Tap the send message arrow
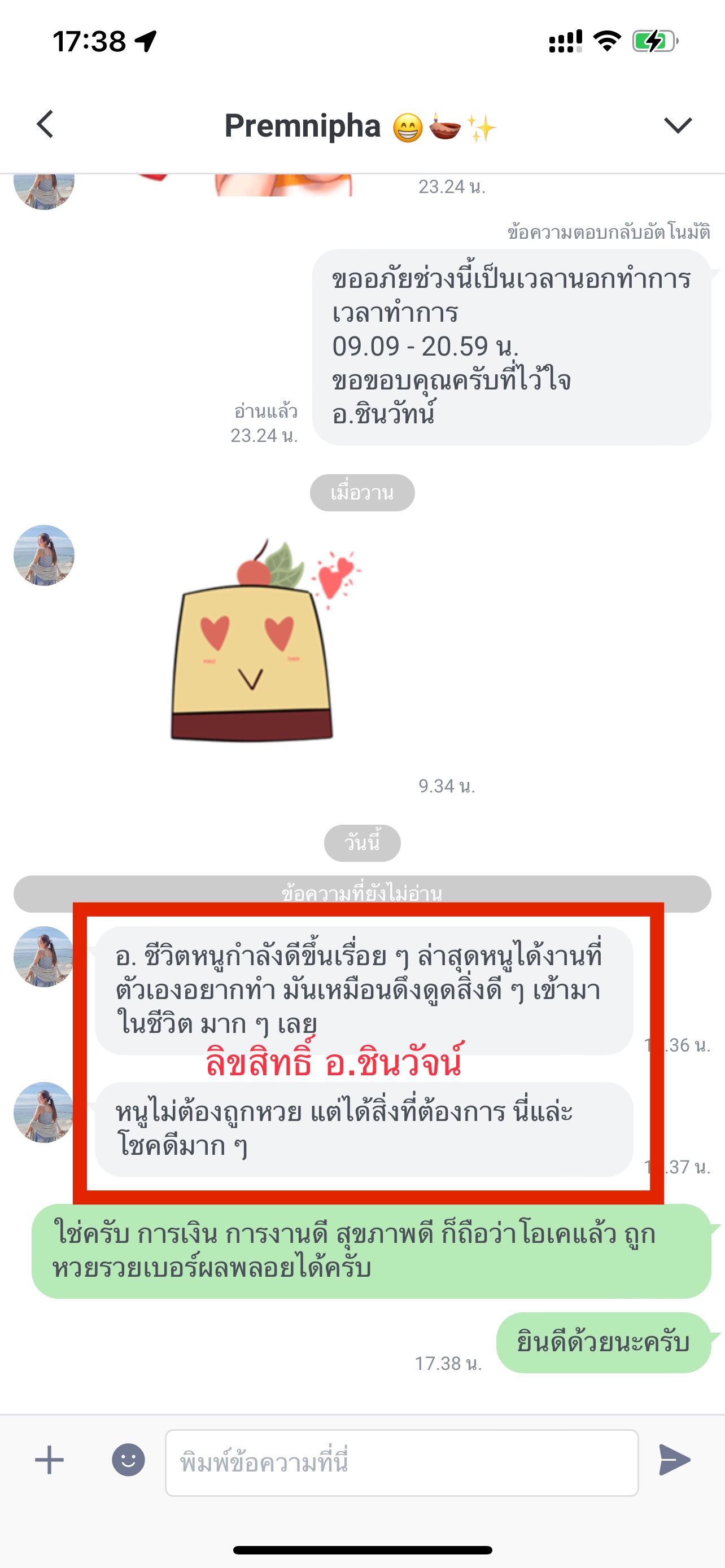The image size is (725, 1568). pos(675,1460)
